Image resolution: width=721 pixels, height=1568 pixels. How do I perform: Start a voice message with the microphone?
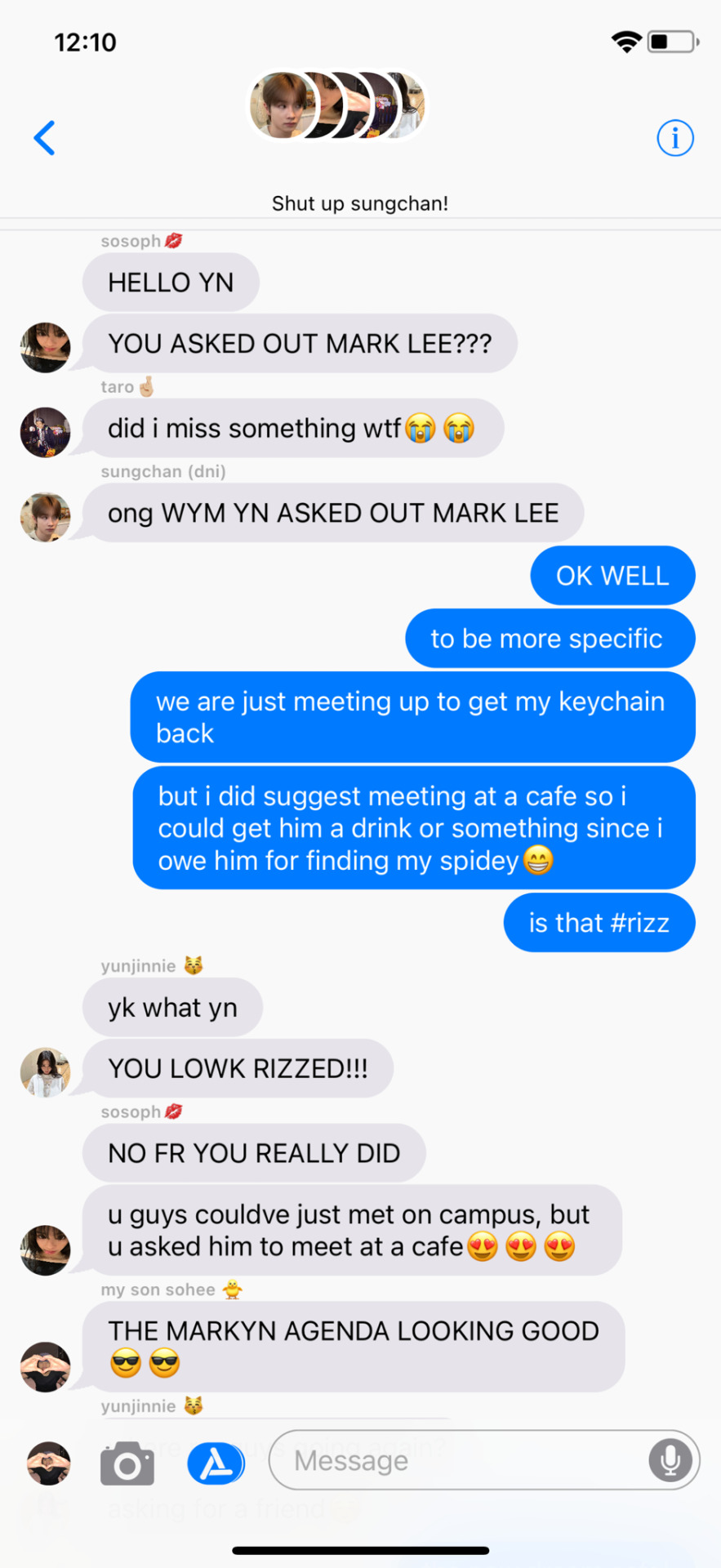click(x=670, y=1460)
